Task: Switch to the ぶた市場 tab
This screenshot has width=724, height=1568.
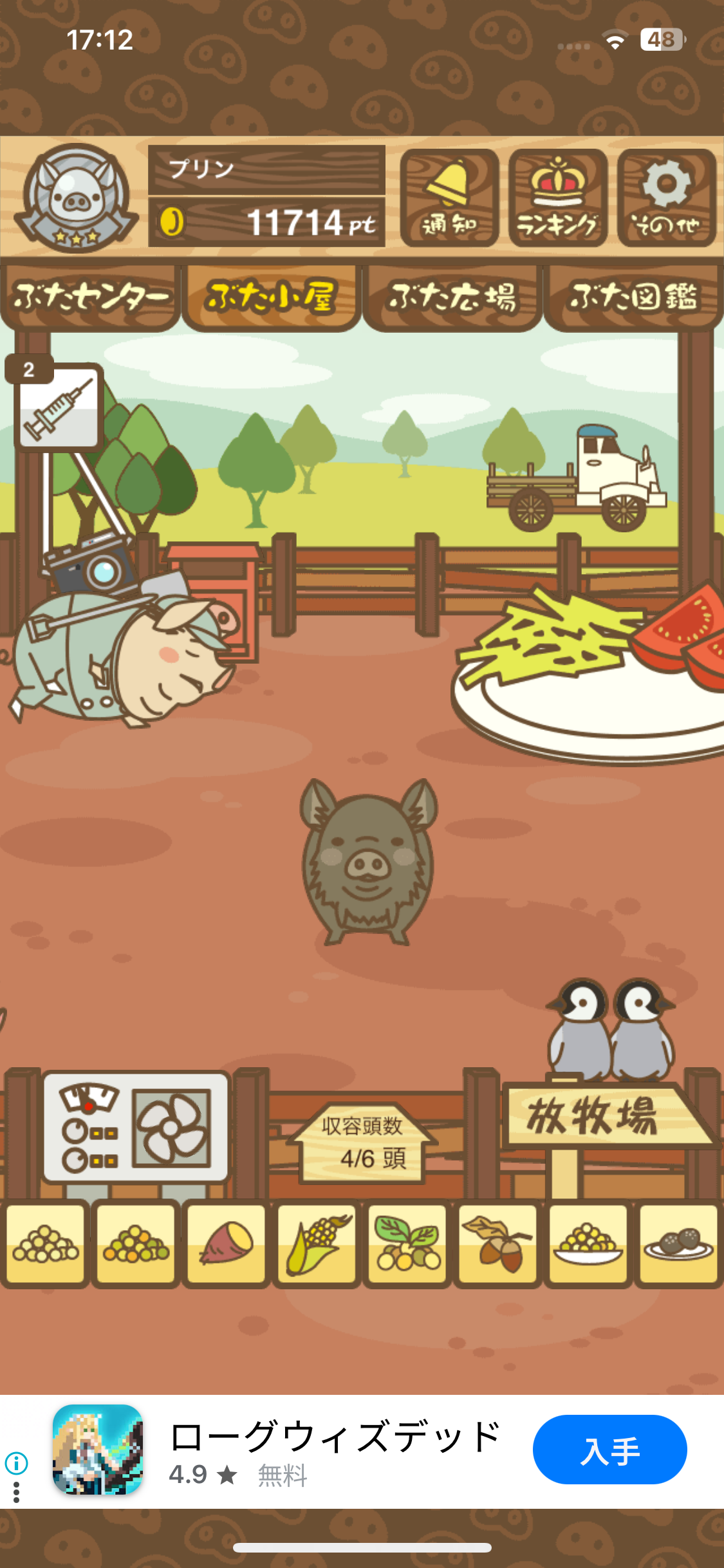Action: tap(452, 297)
